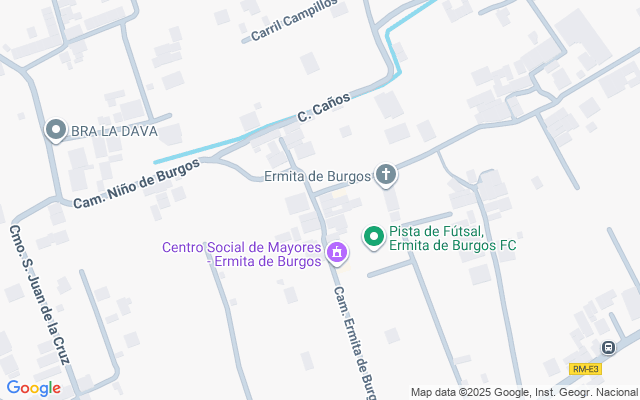Select the bus stop icon near RM-E3
Screen dimensions: 640x400
click(608, 348)
